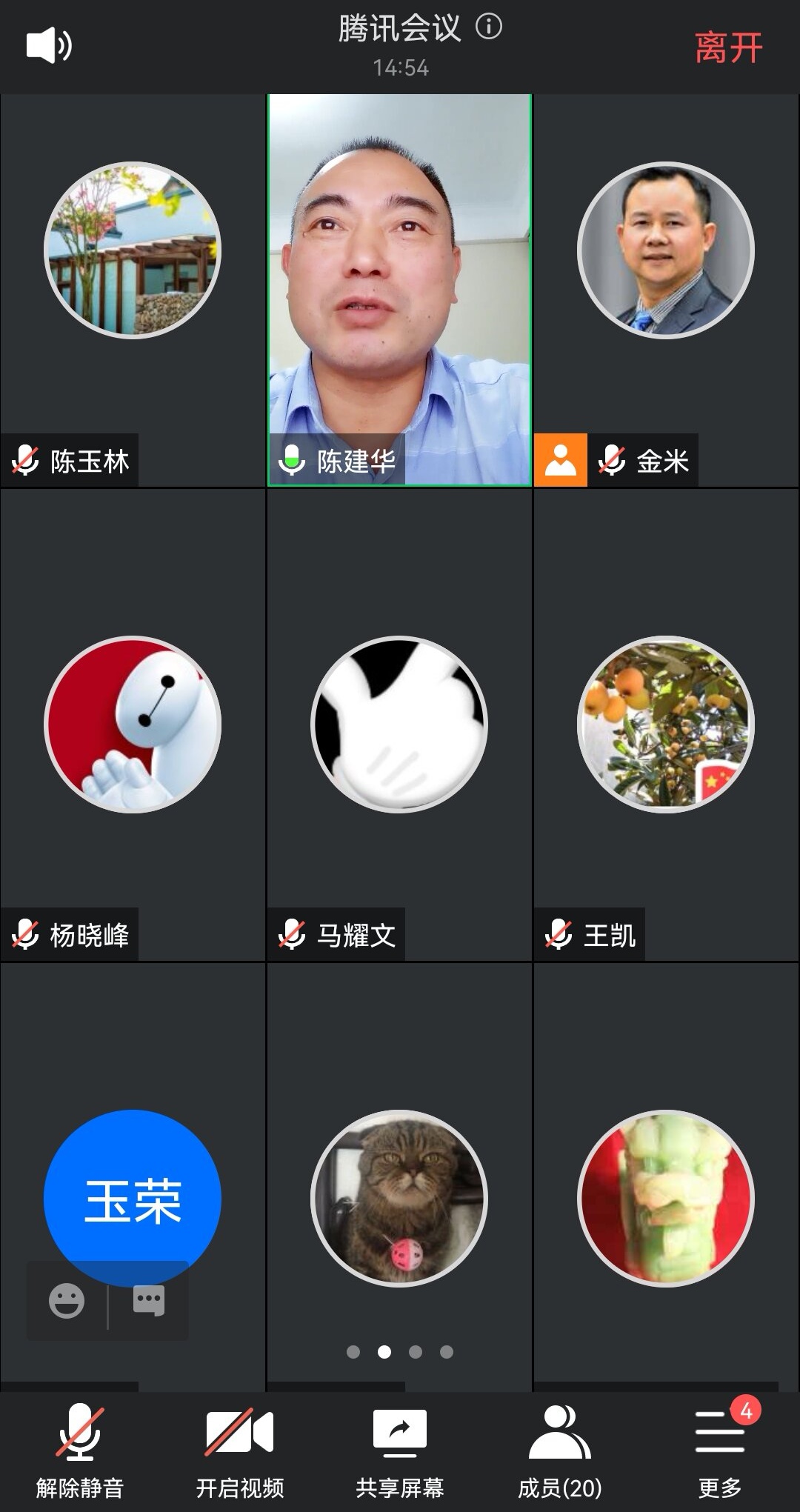Viewport: 800px width, 1512px height.
Task: Select 马耀文's participant tile
Action: click(x=399, y=725)
